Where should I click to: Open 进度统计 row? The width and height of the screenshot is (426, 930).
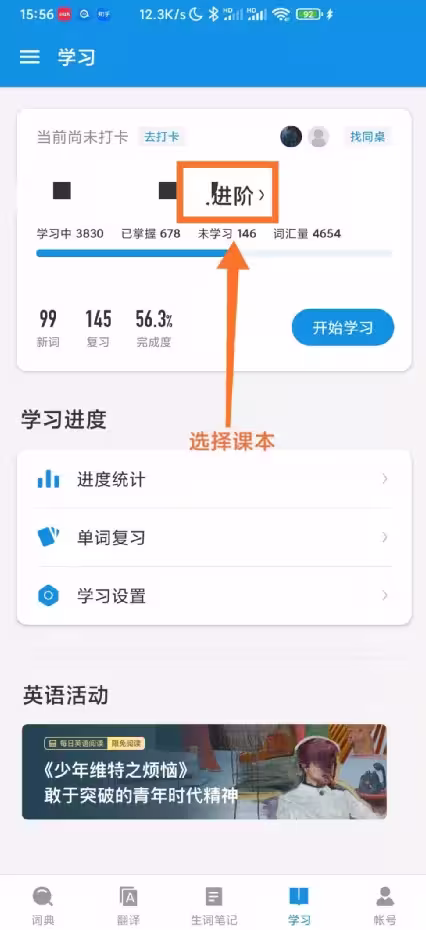214,479
